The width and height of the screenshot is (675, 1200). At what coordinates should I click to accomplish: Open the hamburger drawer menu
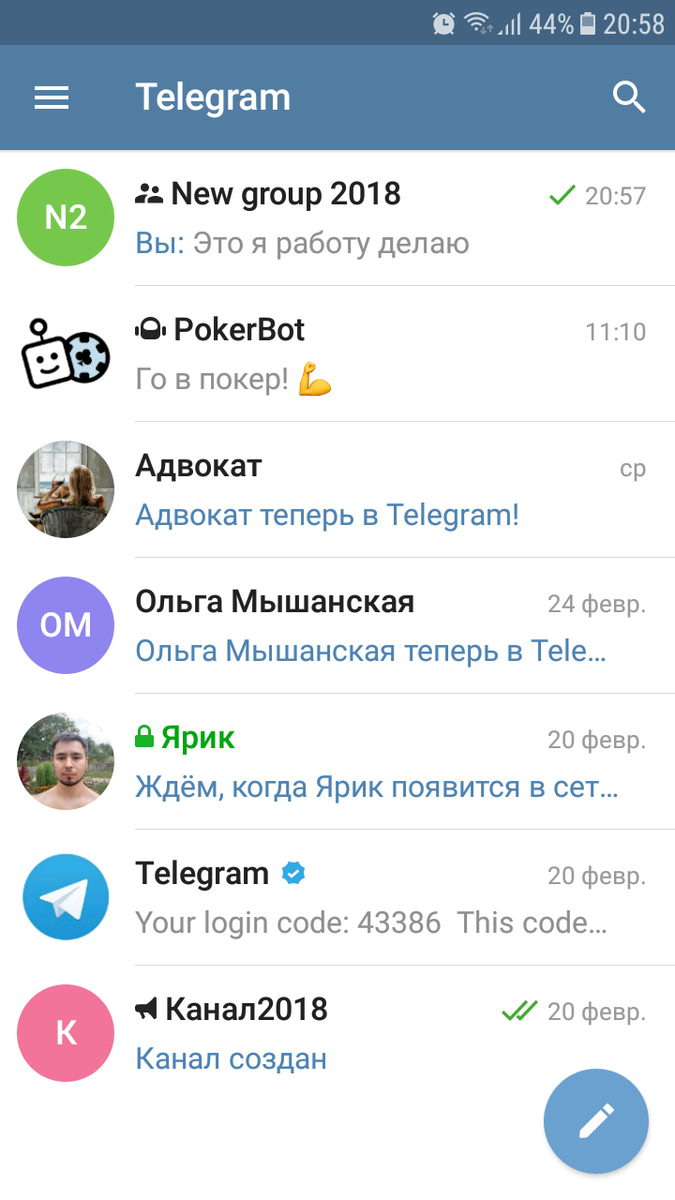[52, 97]
